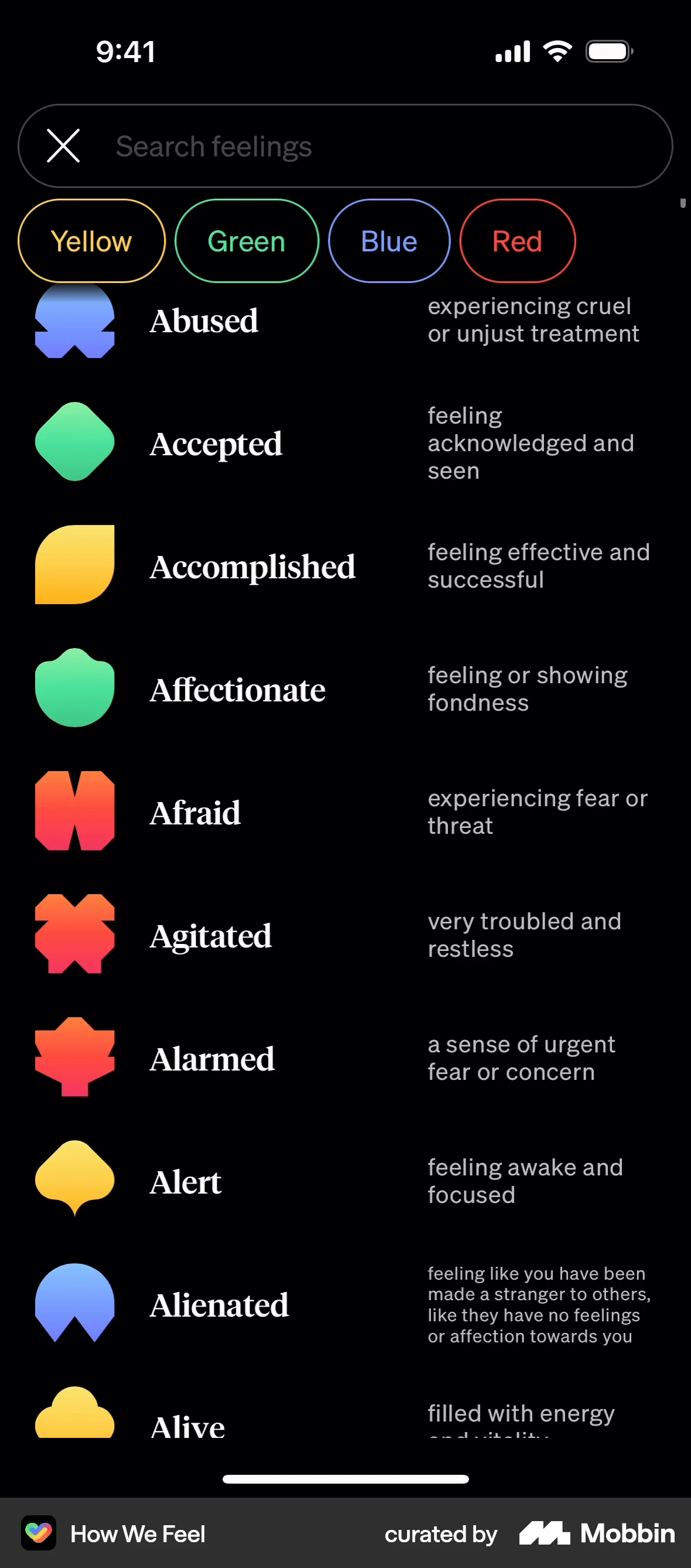This screenshot has width=691, height=1568.
Task: Select the Afraid feeling row
Action: click(194, 813)
